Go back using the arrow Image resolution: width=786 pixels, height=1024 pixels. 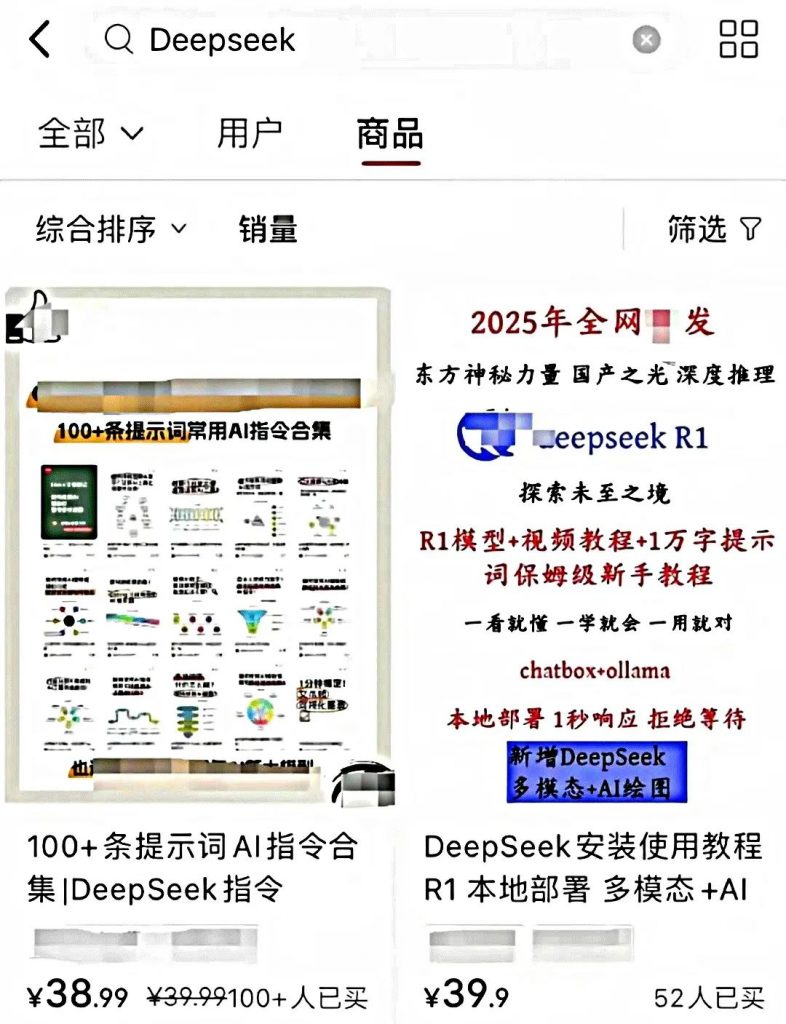[x=39, y=40]
